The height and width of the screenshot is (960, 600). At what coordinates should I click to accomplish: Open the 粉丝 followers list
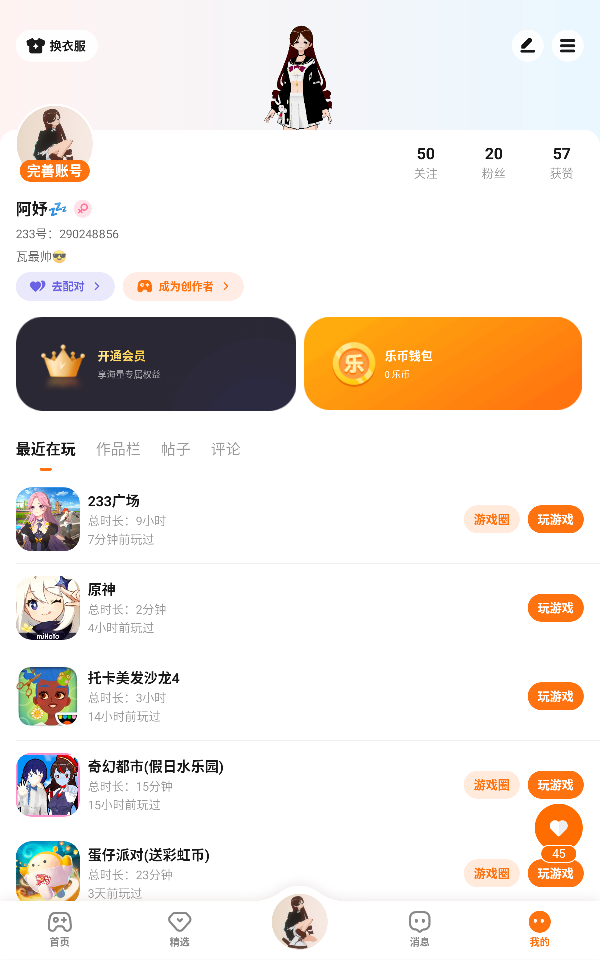[x=493, y=163]
